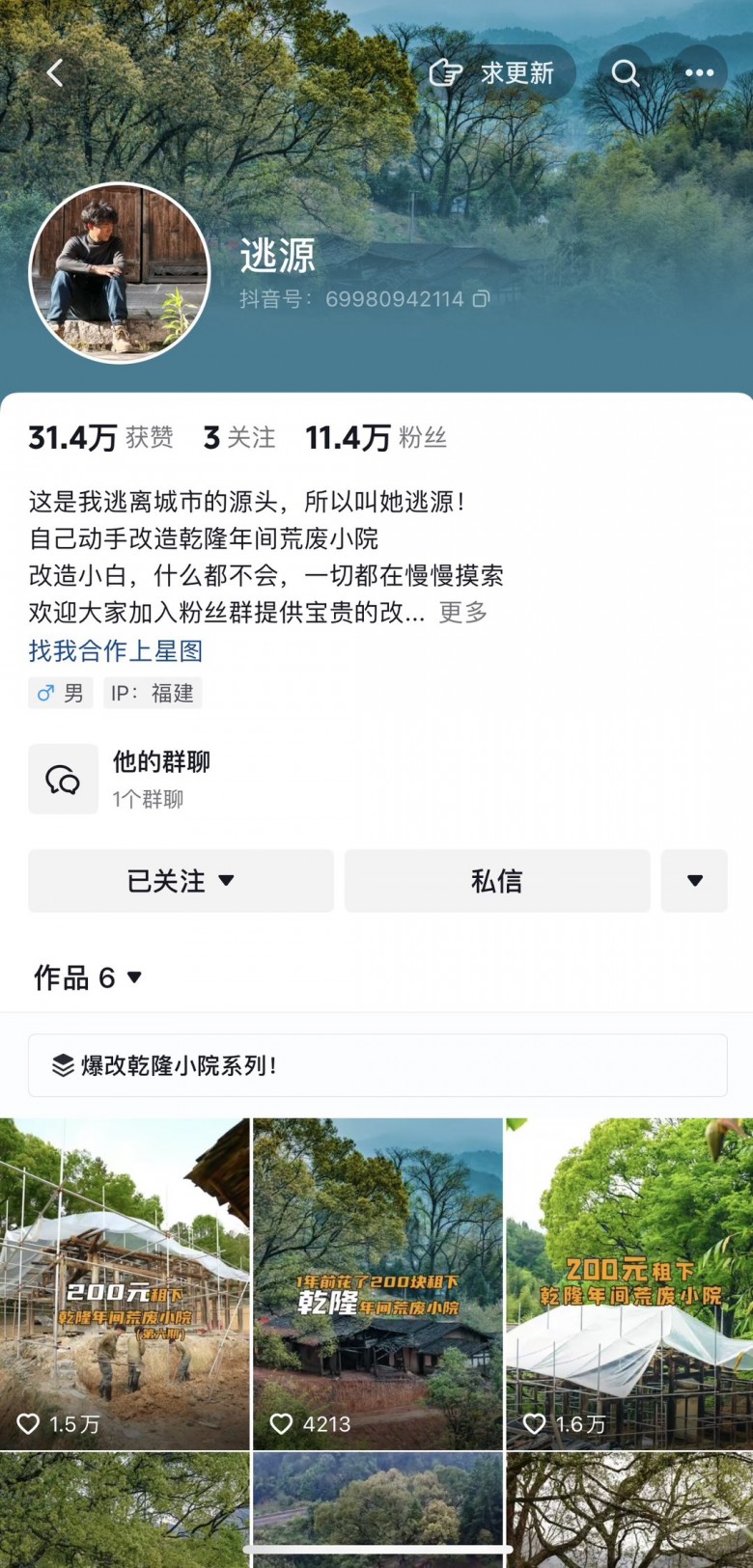Send a private message via 私信

[497, 881]
